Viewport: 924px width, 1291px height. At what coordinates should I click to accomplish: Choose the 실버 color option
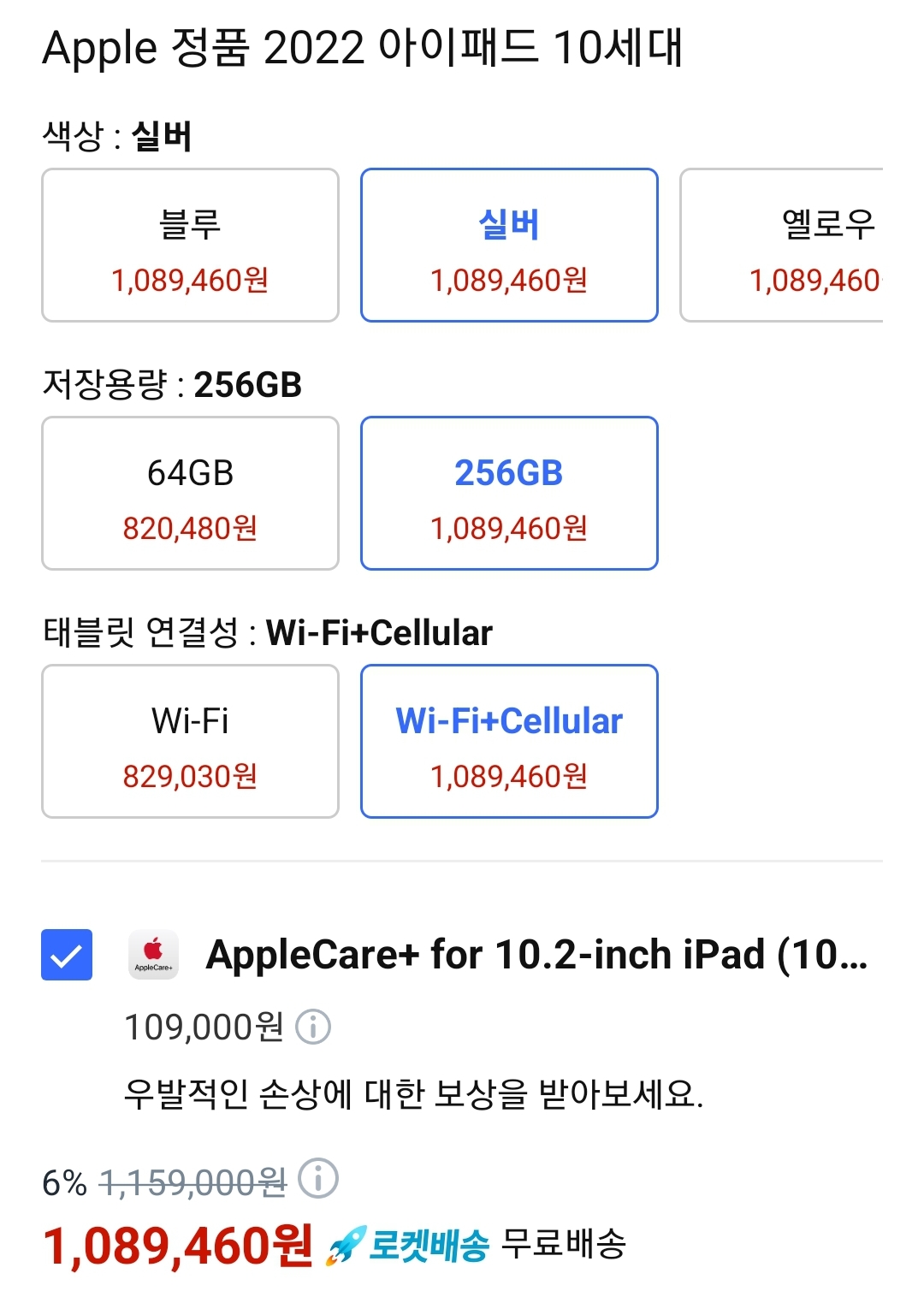pyautogui.click(x=509, y=246)
